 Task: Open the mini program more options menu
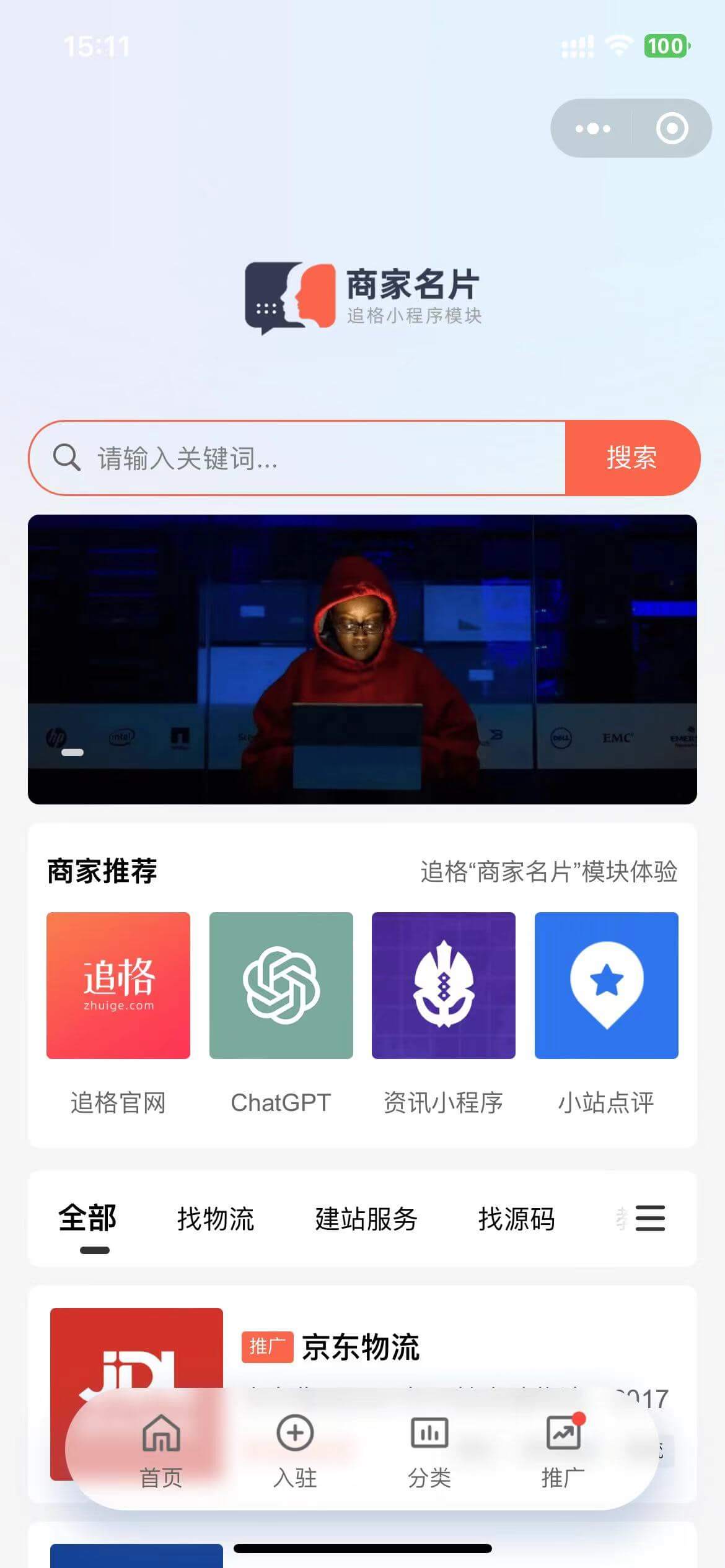(x=592, y=128)
